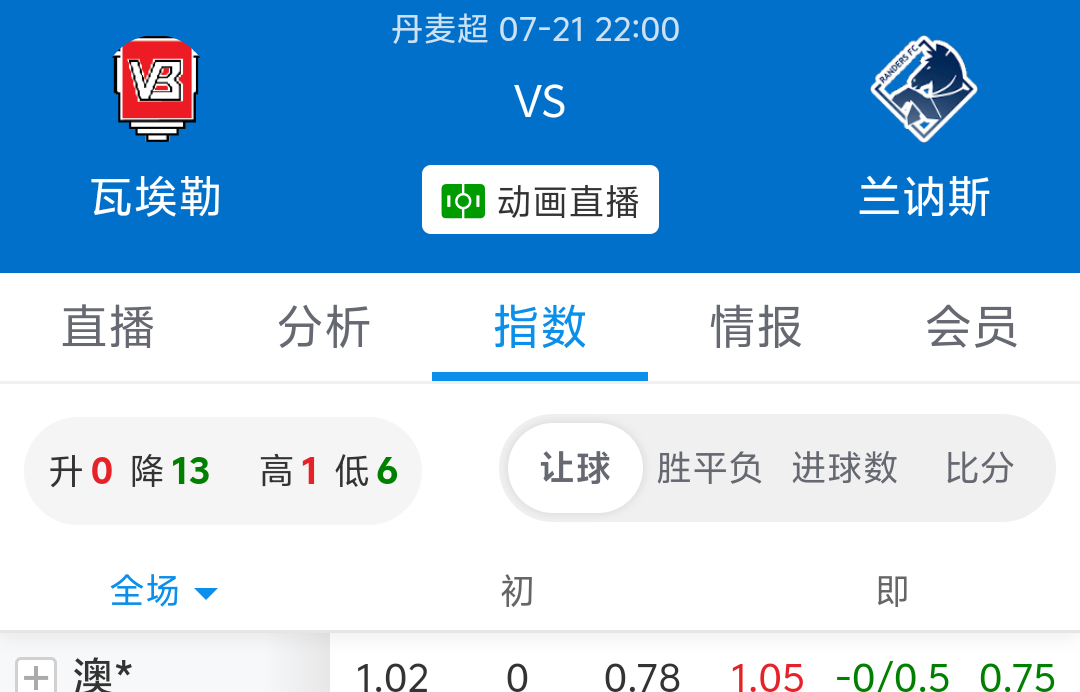Open 兰纳斯 team page
1080x692 pixels.
click(924, 130)
